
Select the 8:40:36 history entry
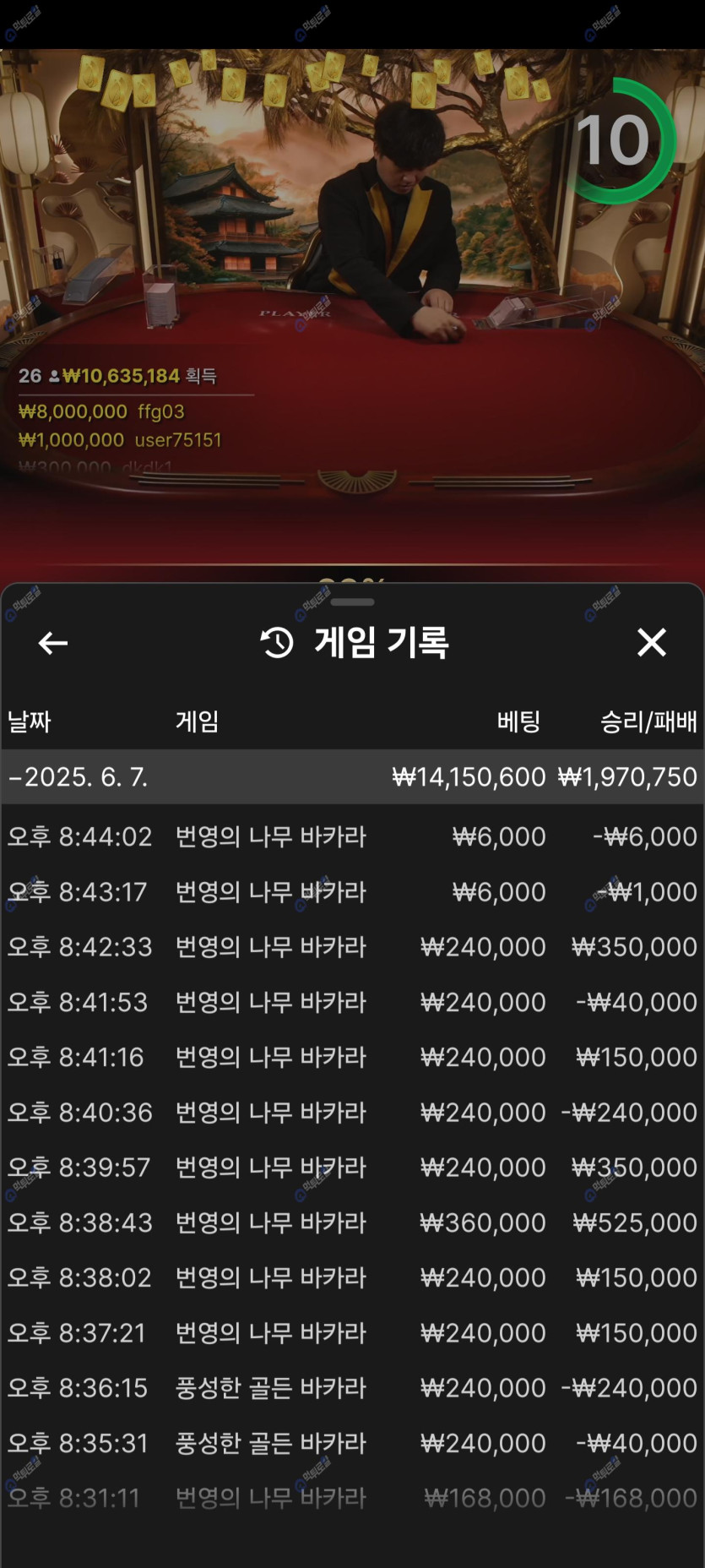[x=352, y=1112]
